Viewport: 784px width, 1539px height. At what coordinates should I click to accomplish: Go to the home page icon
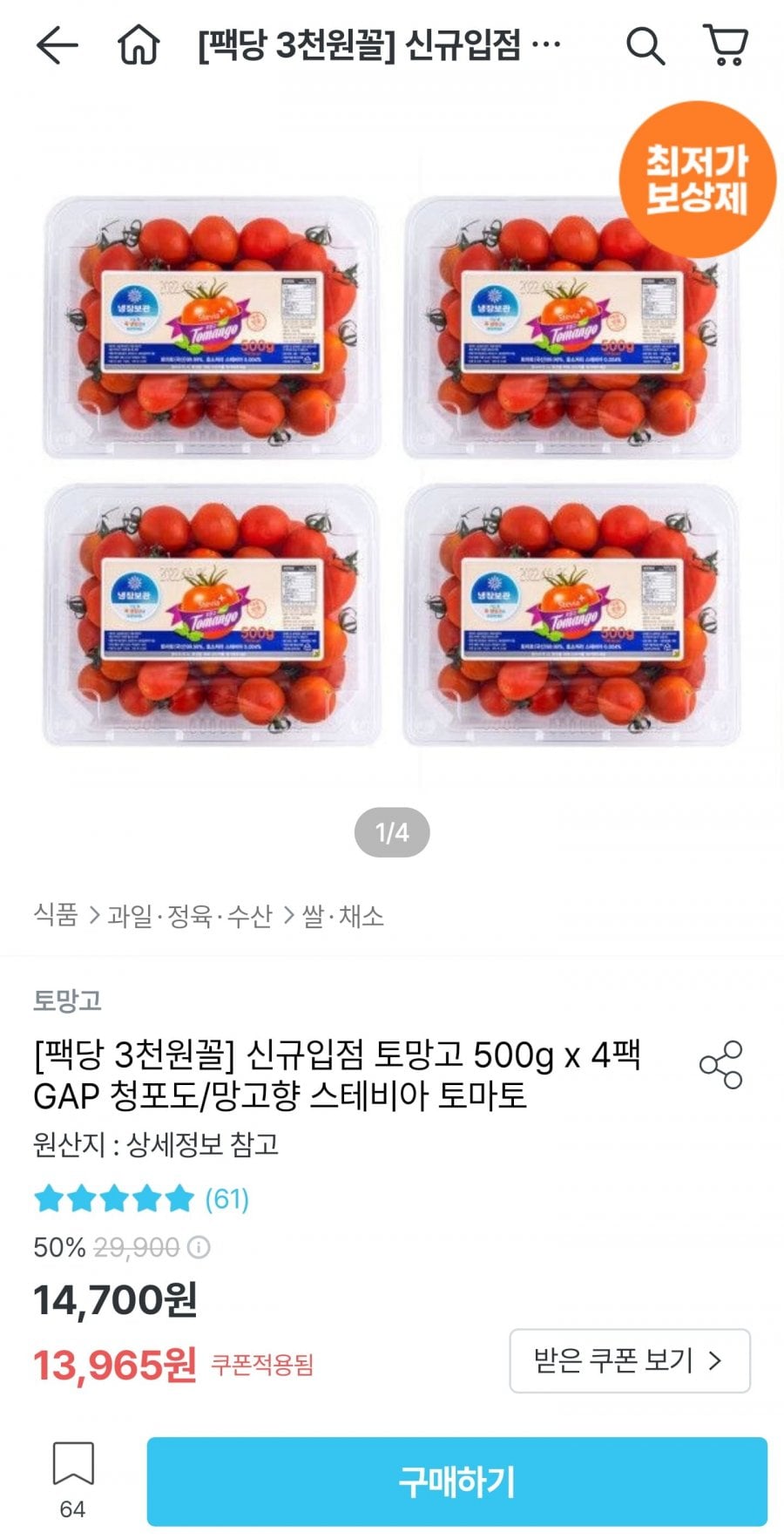(x=139, y=45)
